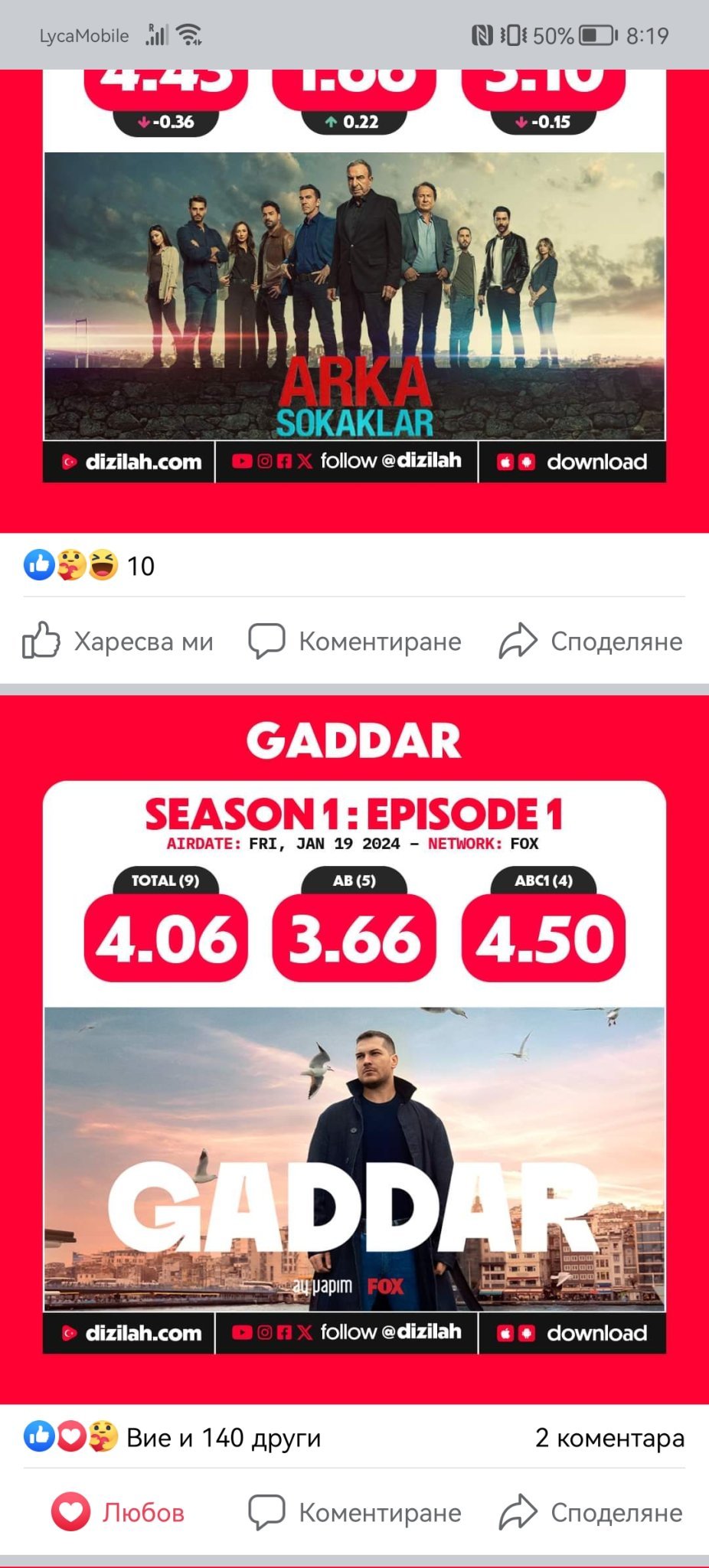The height and width of the screenshot is (1568, 709).
Task: Comment on the Arka Sokaklar post
Action: click(354, 641)
